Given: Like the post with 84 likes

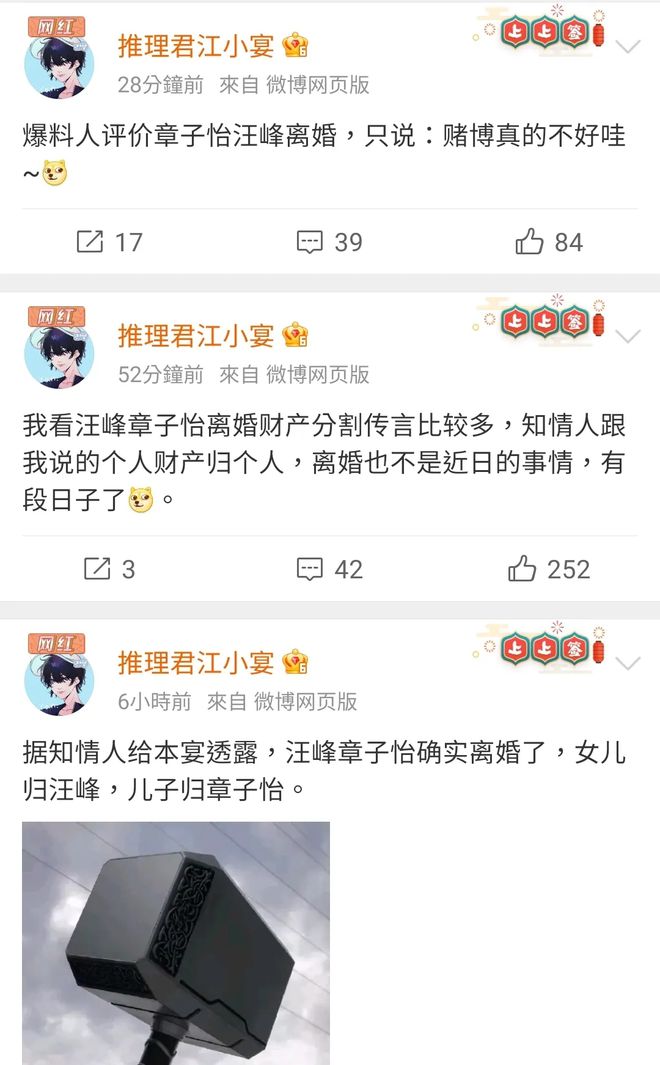Looking at the screenshot, I should (x=548, y=242).
